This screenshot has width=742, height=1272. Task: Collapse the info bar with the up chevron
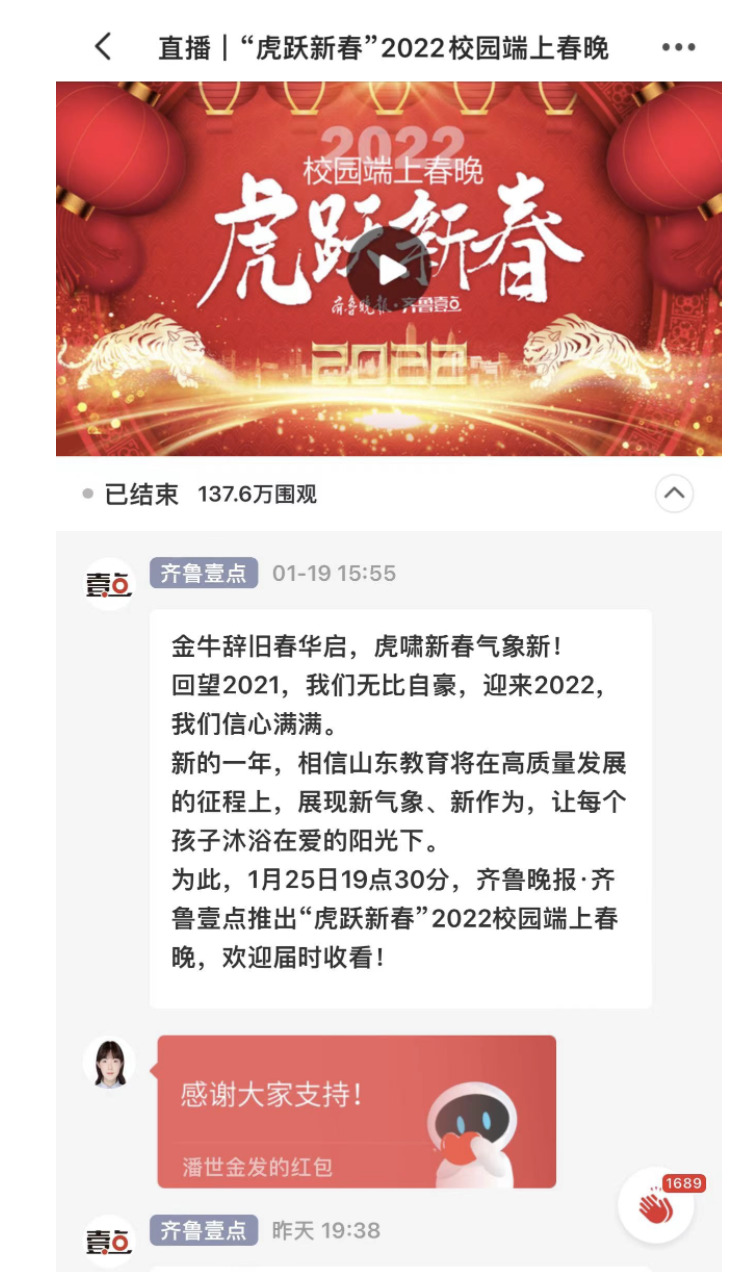[x=674, y=493]
